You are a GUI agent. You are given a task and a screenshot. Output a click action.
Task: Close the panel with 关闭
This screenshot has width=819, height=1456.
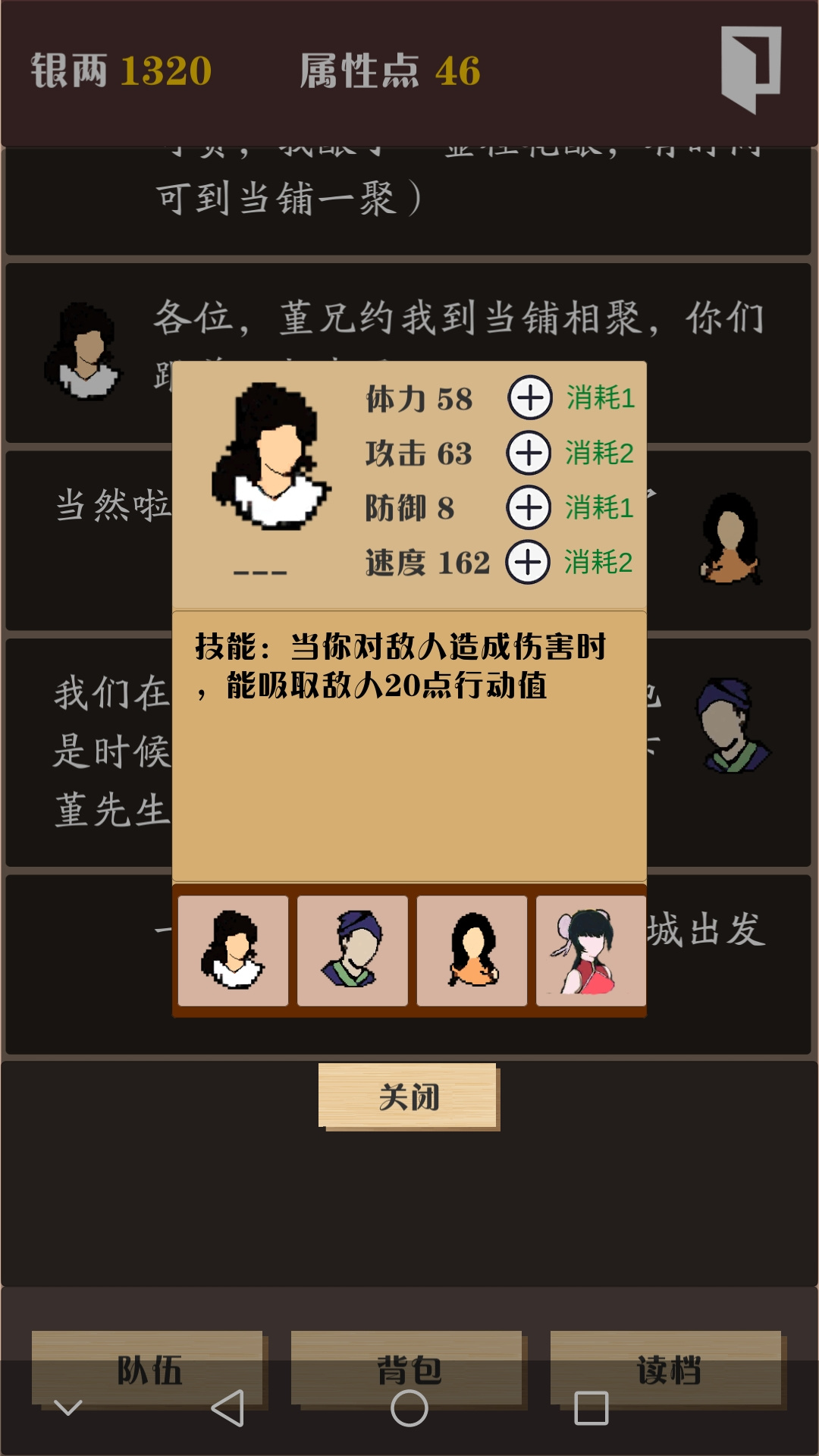(408, 1096)
